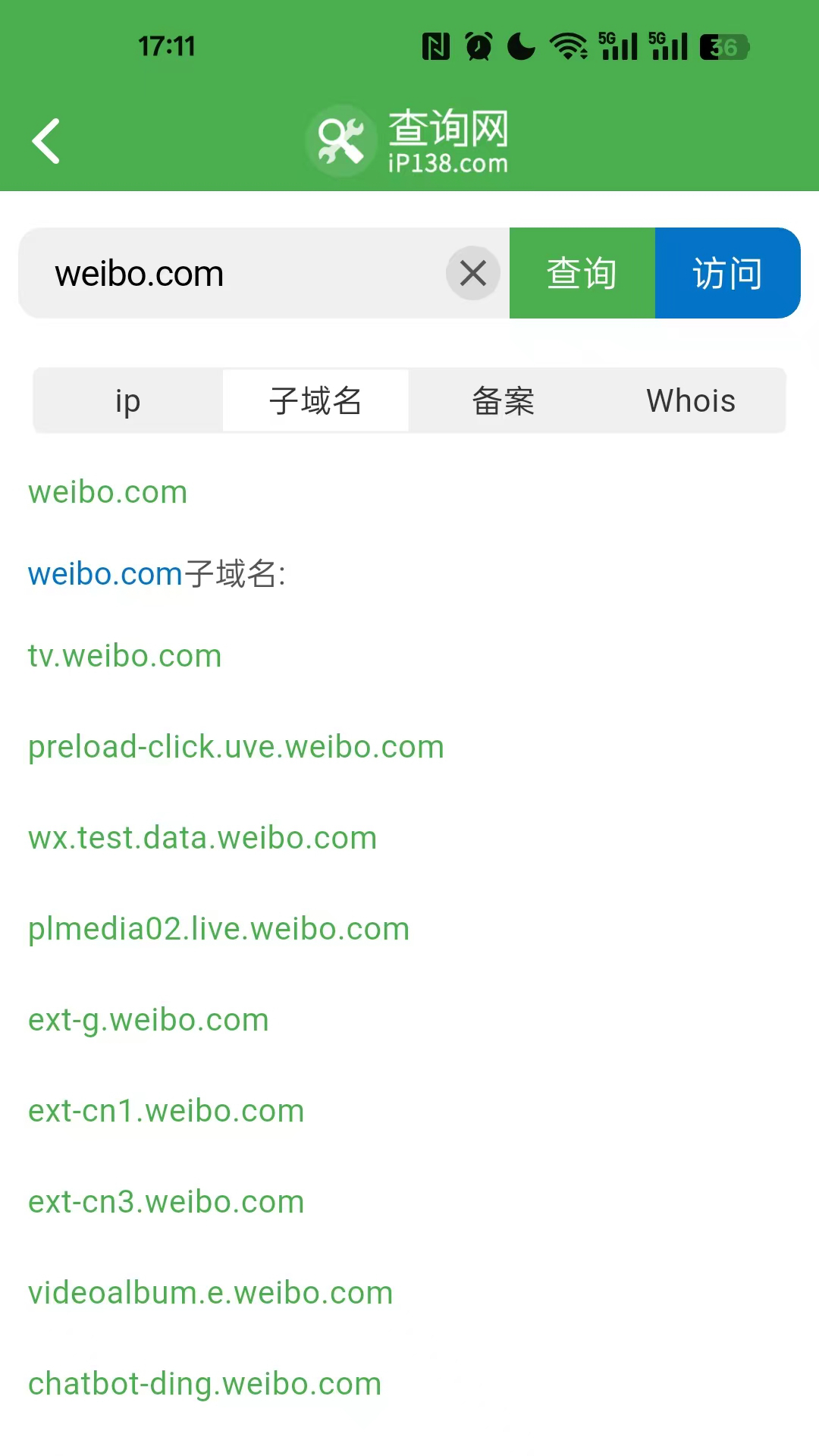The image size is (819, 1456).
Task: Select the 子域名 tab
Action: tap(315, 400)
